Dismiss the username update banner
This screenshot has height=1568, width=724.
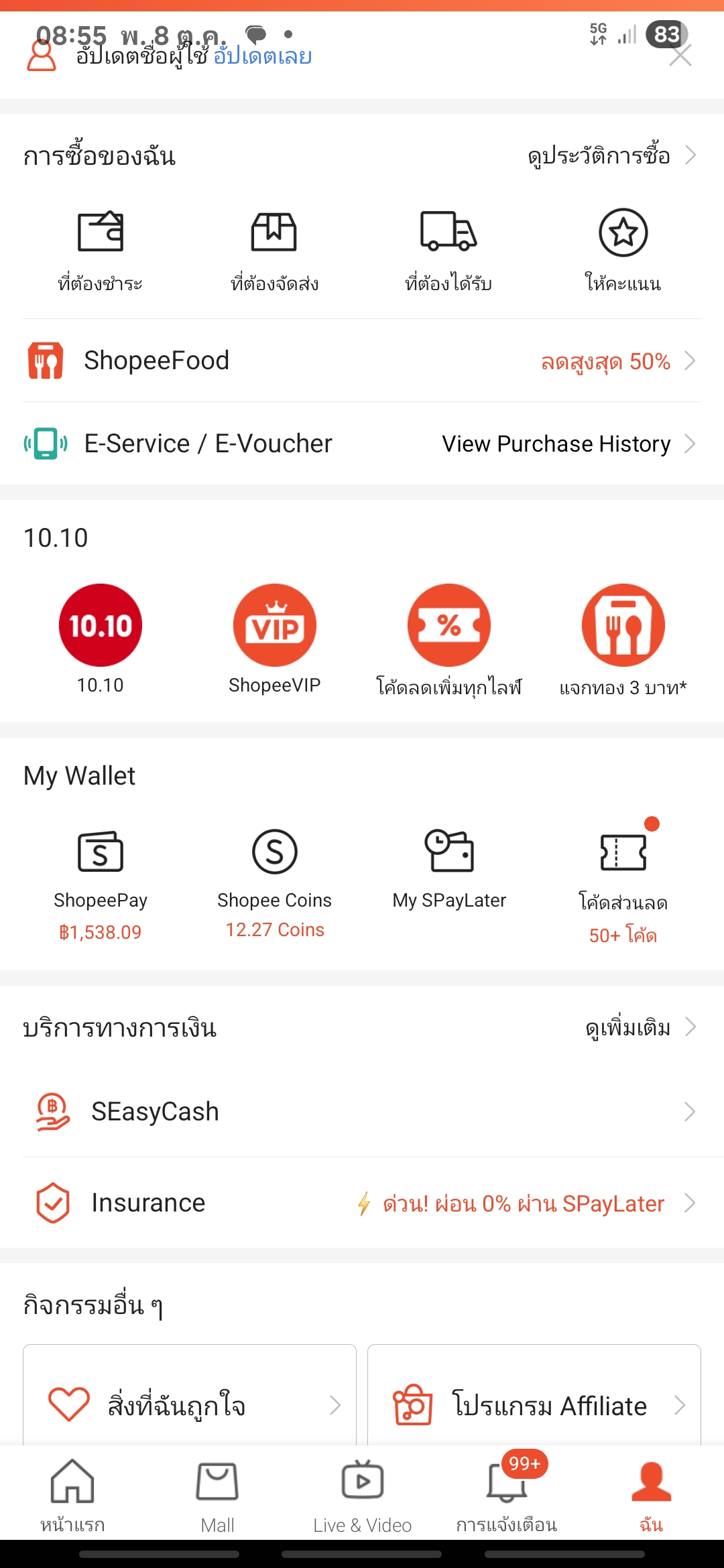click(x=680, y=56)
